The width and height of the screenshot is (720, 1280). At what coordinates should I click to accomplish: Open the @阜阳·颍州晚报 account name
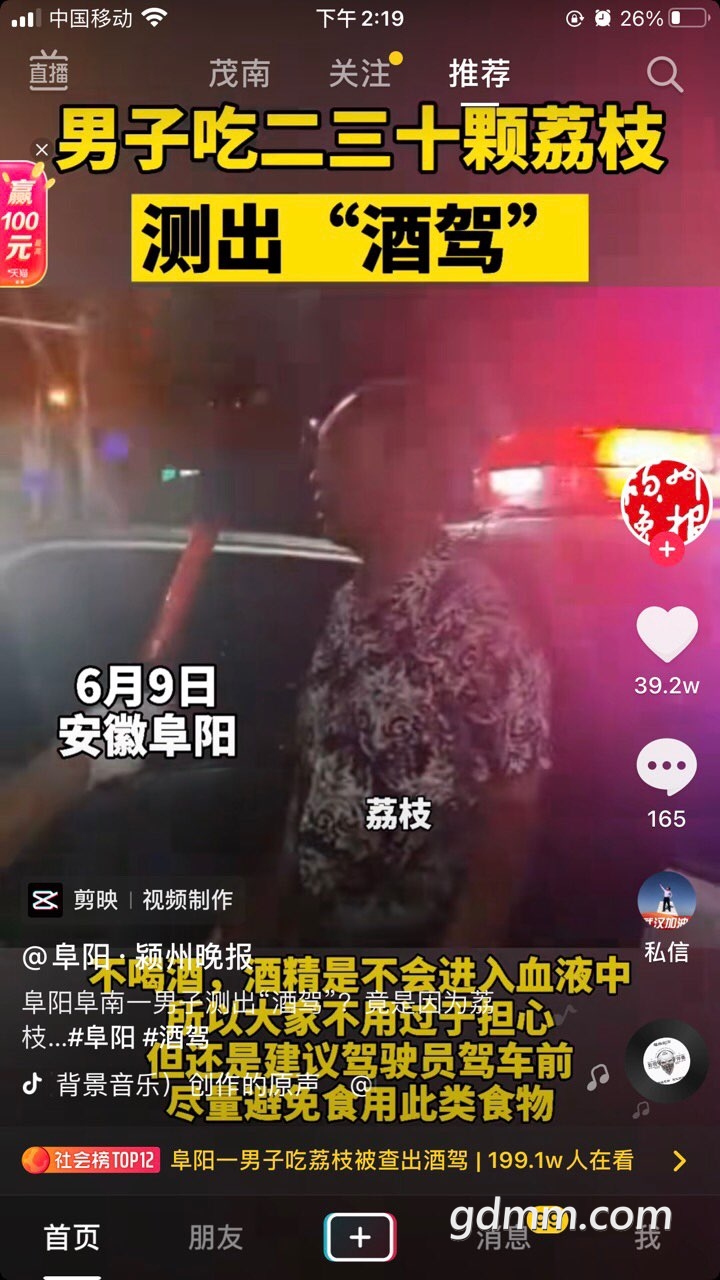pos(138,957)
